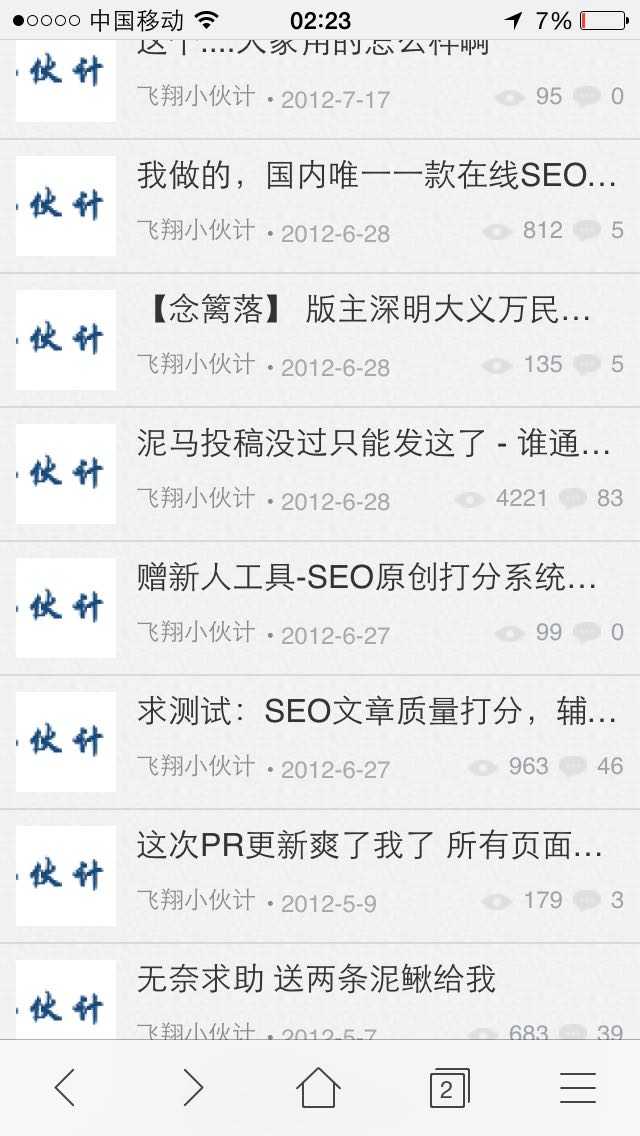
Task: Open the post 【念篱落】版主深明大义万民
Action: tap(364, 312)
